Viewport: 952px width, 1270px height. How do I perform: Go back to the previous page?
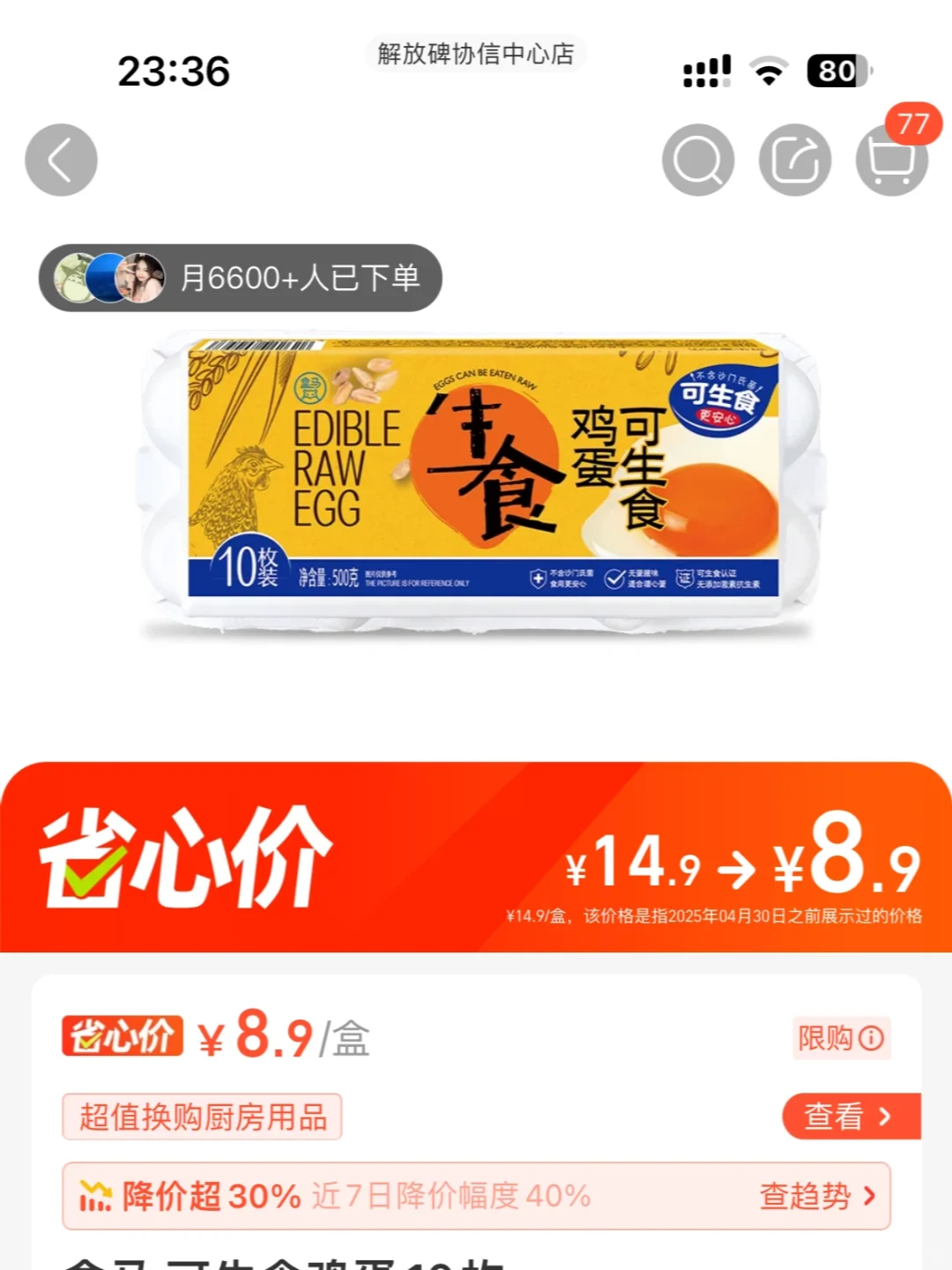pos(61,160)
